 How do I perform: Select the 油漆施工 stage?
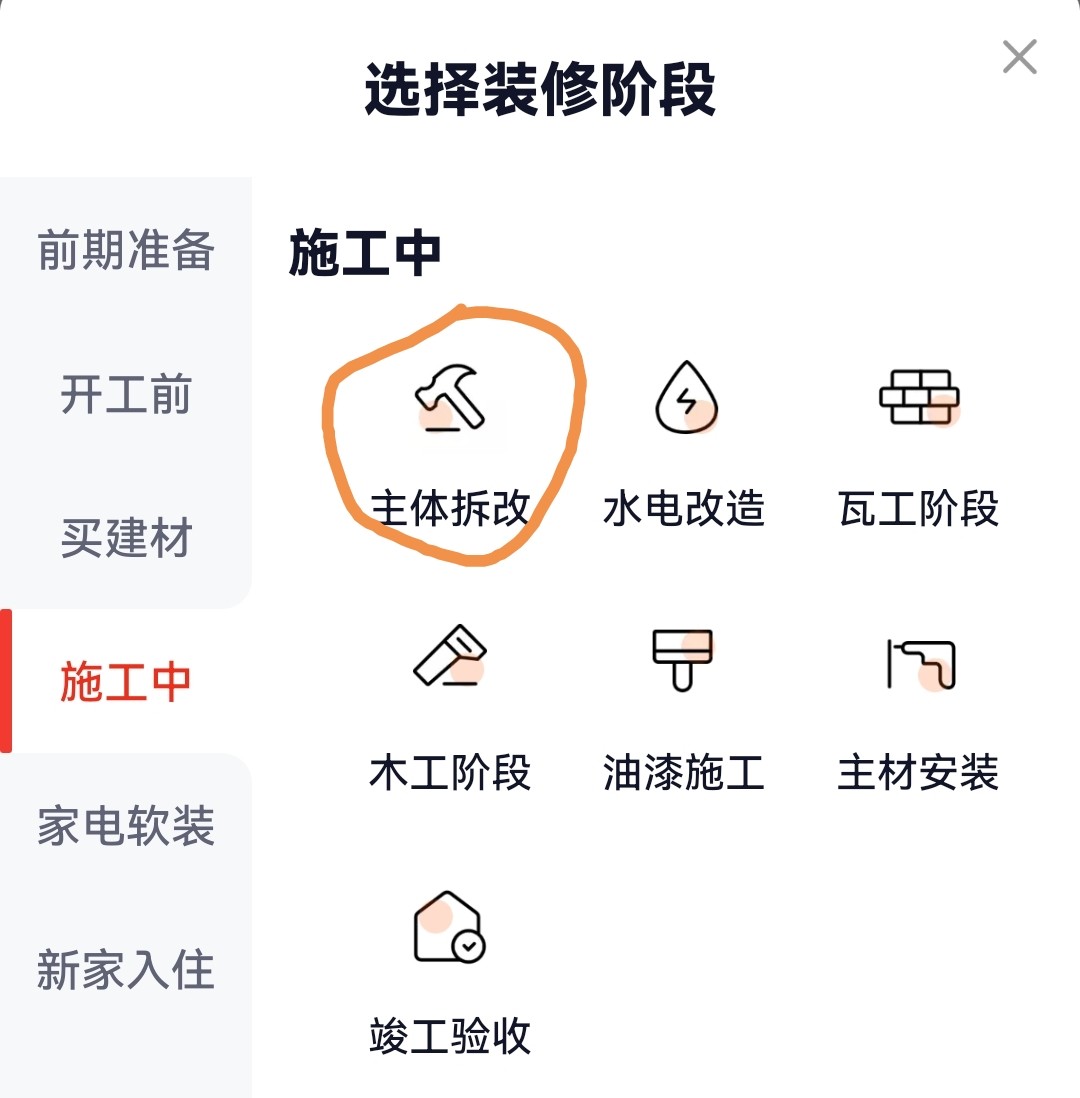point(685,705)
